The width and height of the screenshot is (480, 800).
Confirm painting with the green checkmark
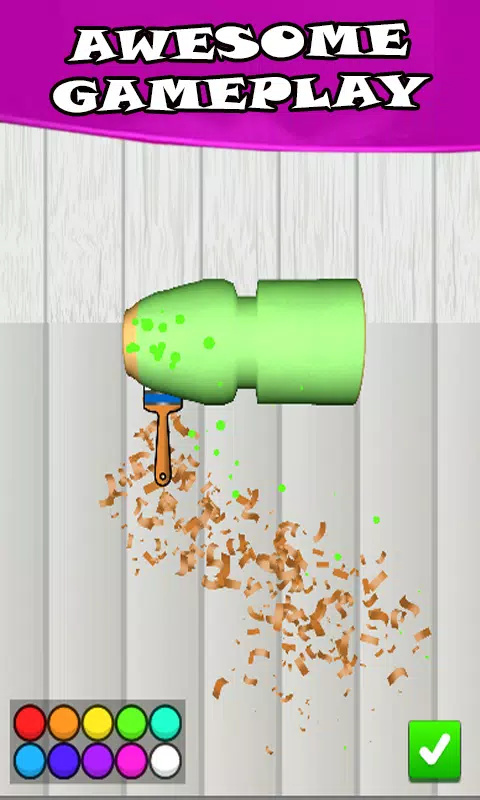click(435, 751)
